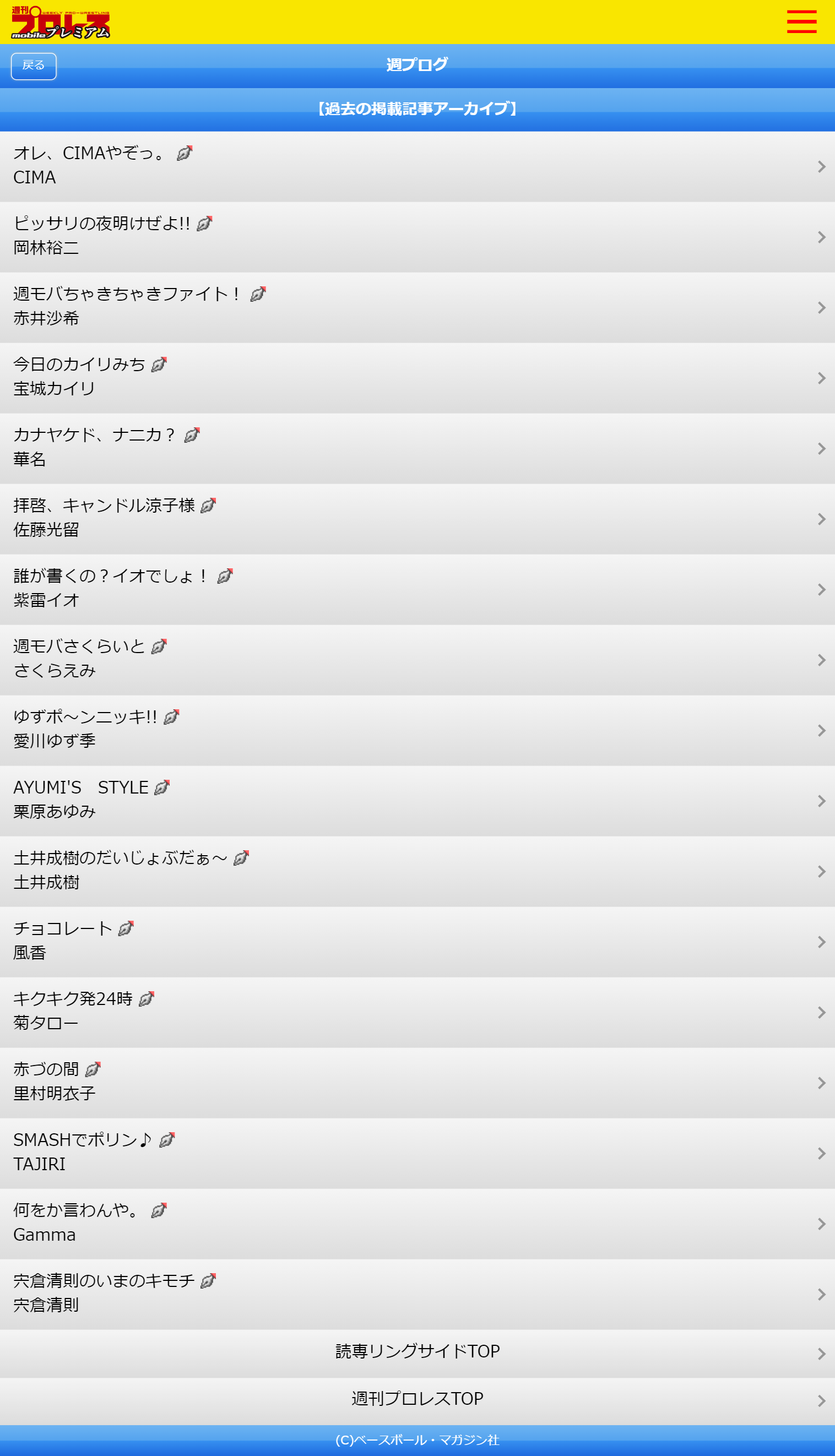Viewport: 835px width, 1456px height.
Task: Tap the 戻る back button
Action: 34,66
